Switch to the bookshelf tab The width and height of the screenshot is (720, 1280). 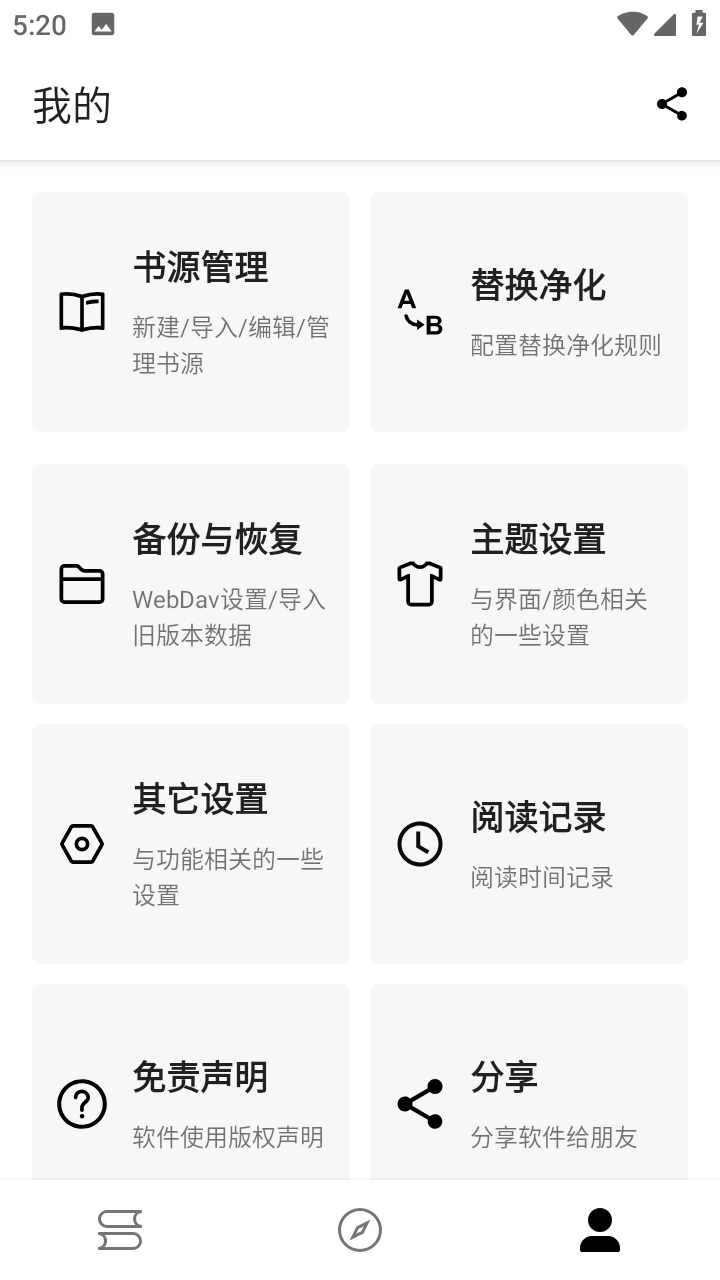click(x=120, y=1228)
